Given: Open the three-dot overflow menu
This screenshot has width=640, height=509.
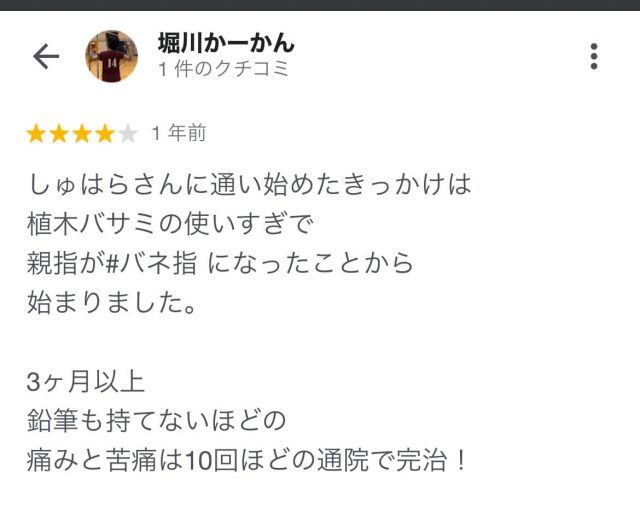Looking at the screenshot, I should pos(594,56).
